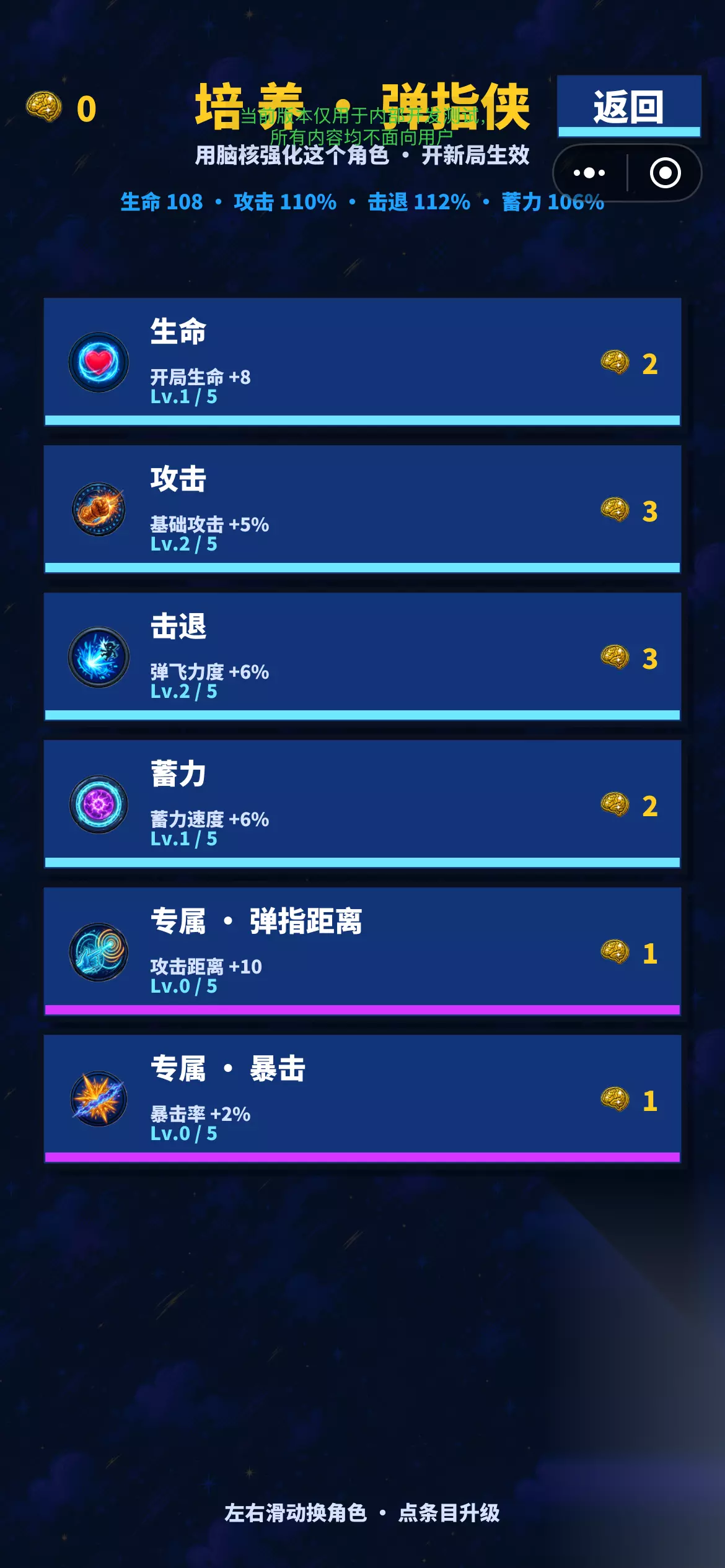
Task: Upgrade the 蓄力 speed row
Action: 362,804
